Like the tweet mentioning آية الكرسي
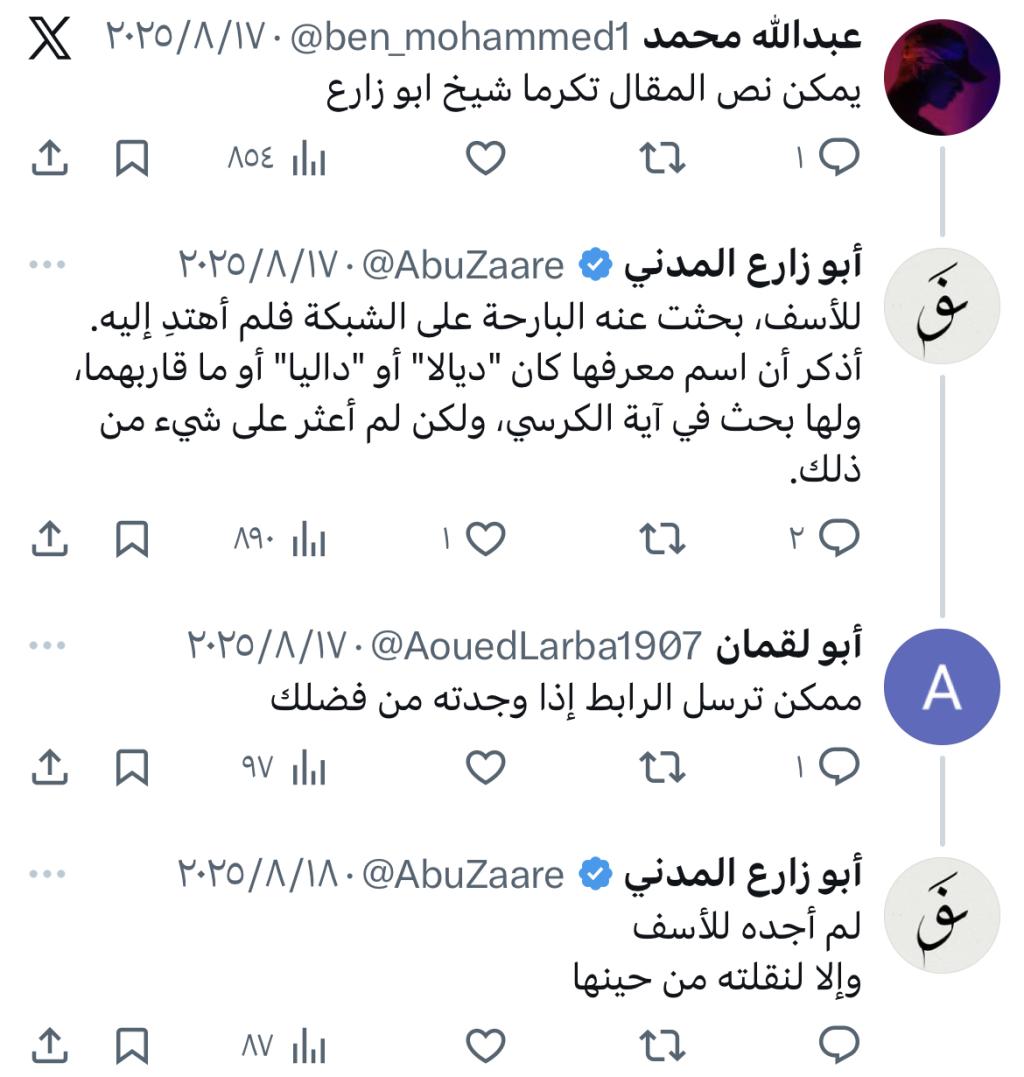Image resolution: width=1024 pixels, height=1077 pixels. [x=486, y=540]
